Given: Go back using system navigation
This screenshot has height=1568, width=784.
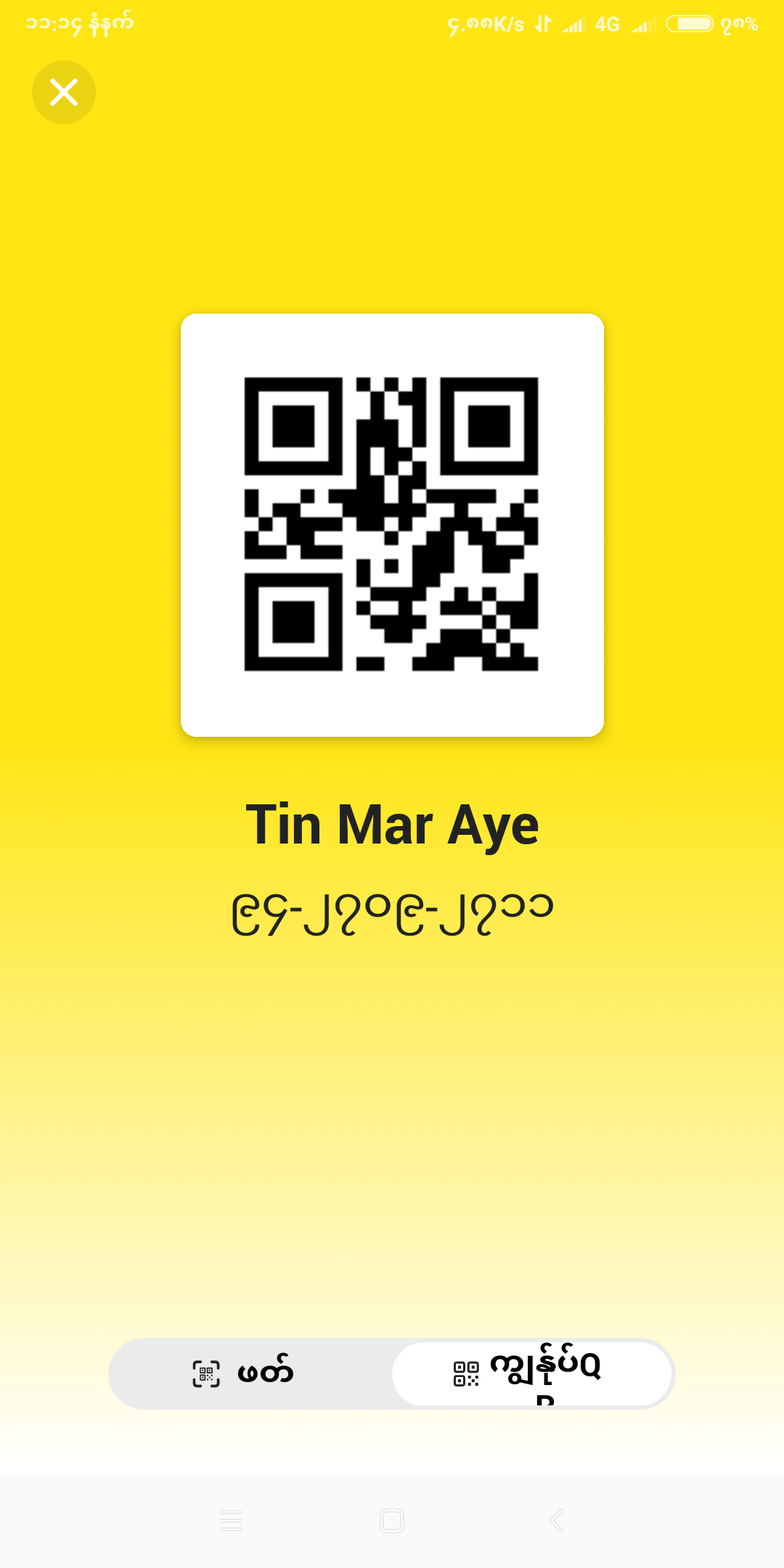Looking at the screenshot, I should (557, 1520).
